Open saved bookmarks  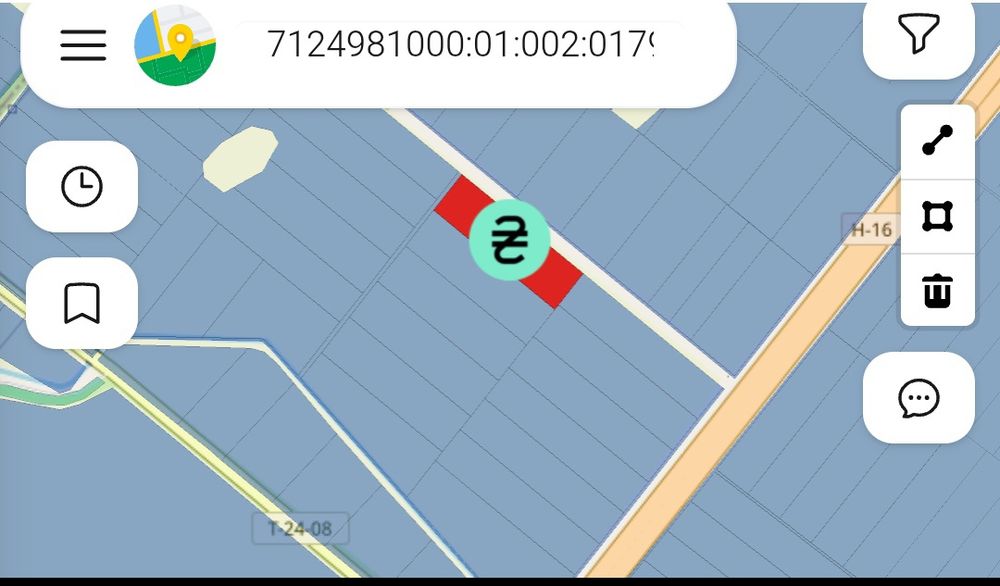[82, 303]
